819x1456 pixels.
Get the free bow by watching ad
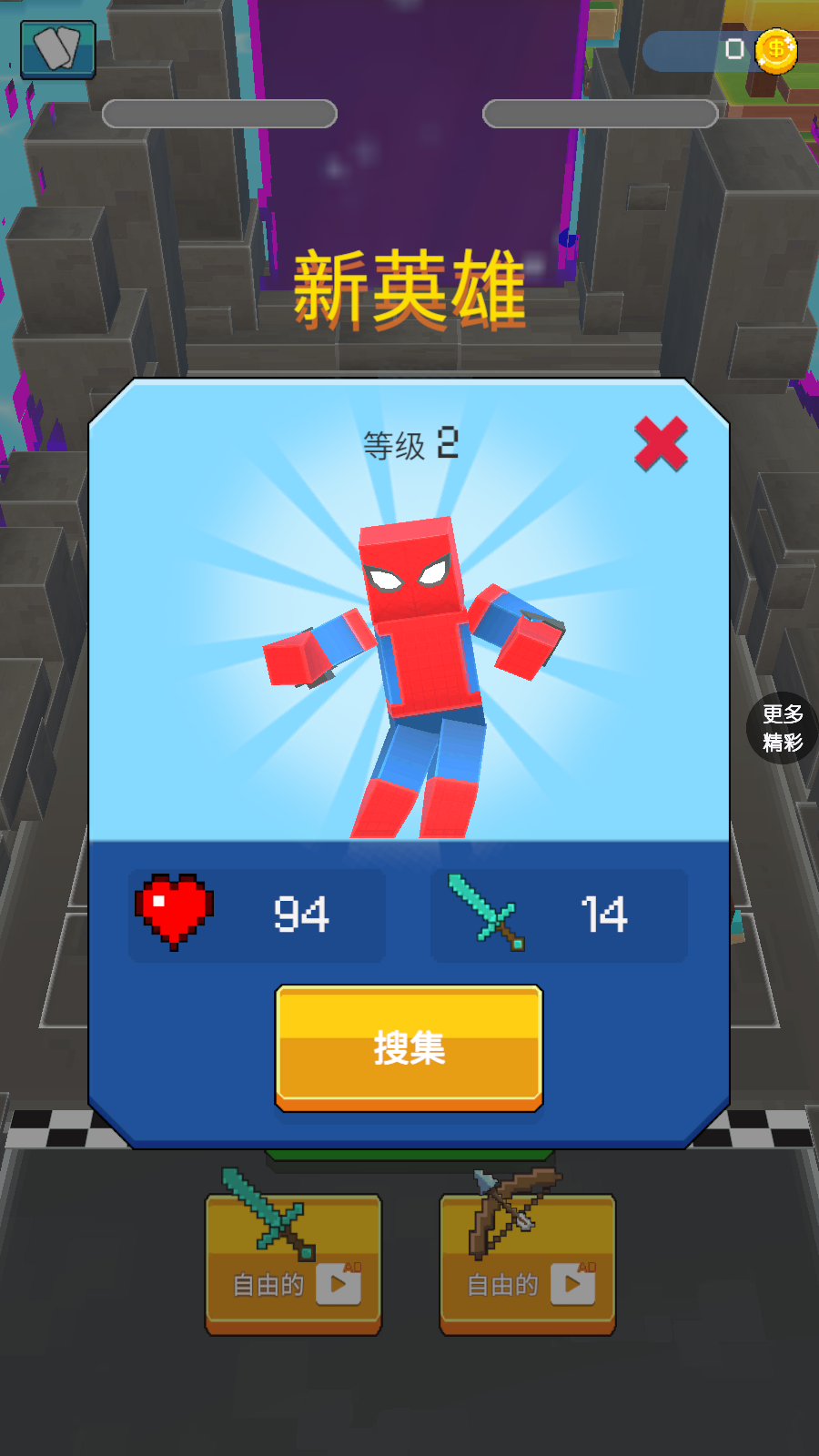pyautogui.click(x=528, y=1265)
